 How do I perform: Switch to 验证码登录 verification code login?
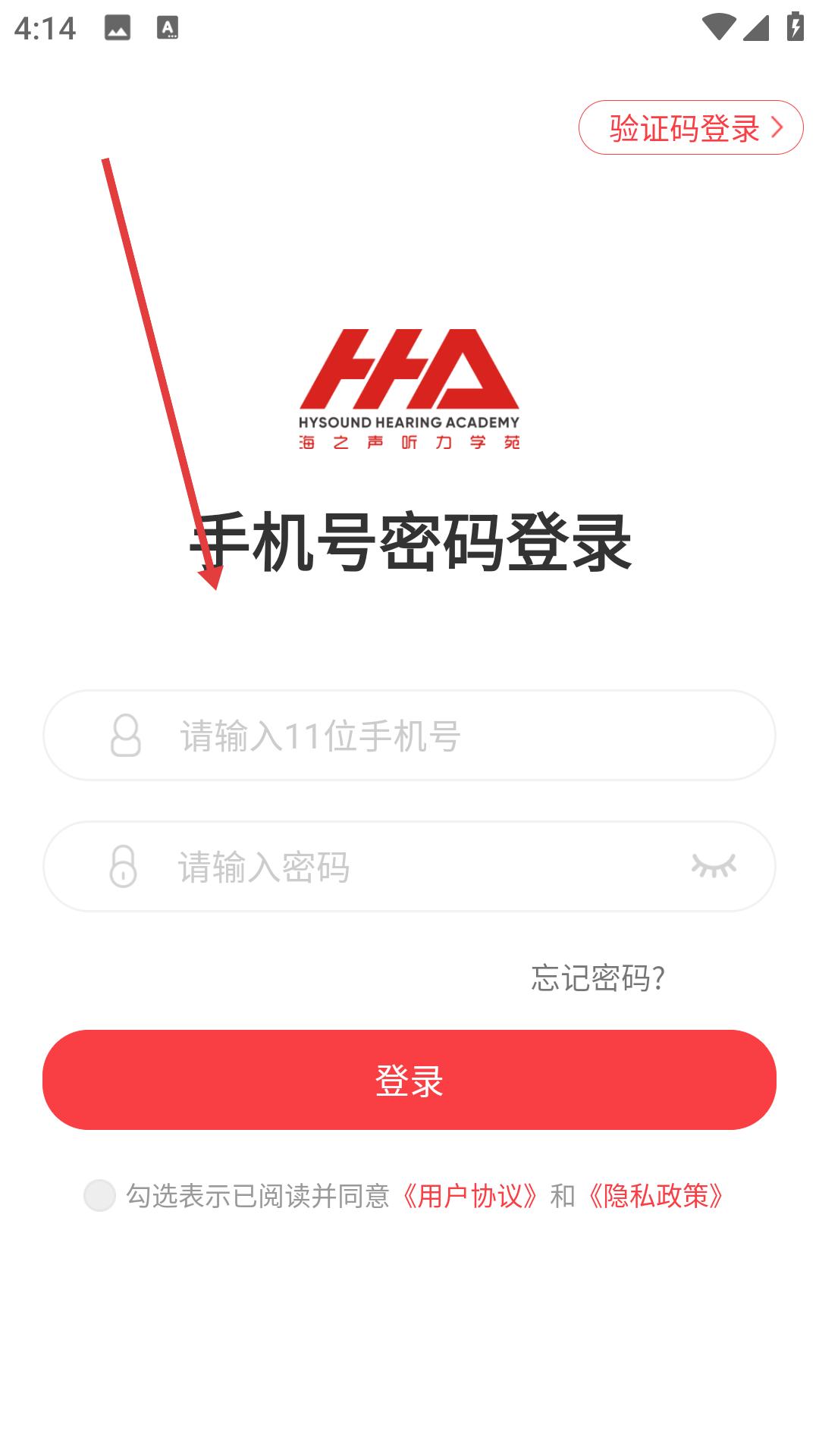pyautogui.click(x=690, y=127)
